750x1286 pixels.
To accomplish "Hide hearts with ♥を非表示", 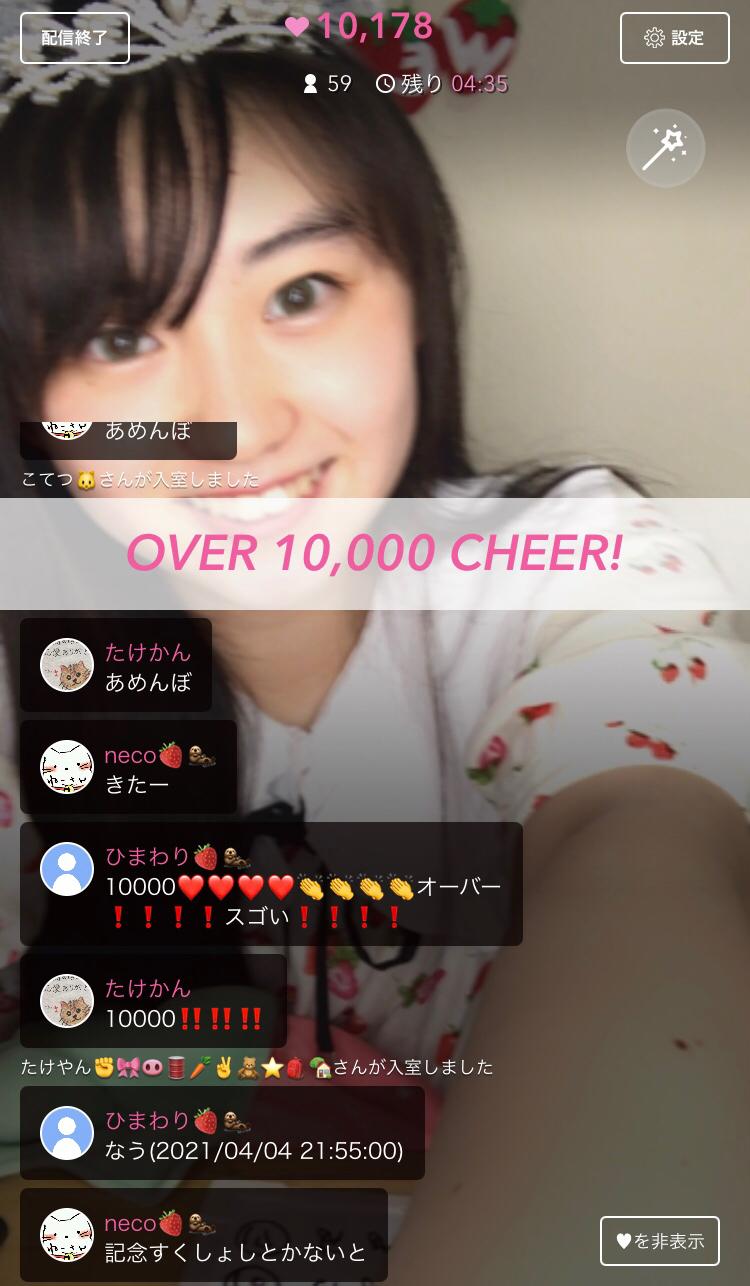I will (660, 1241).
